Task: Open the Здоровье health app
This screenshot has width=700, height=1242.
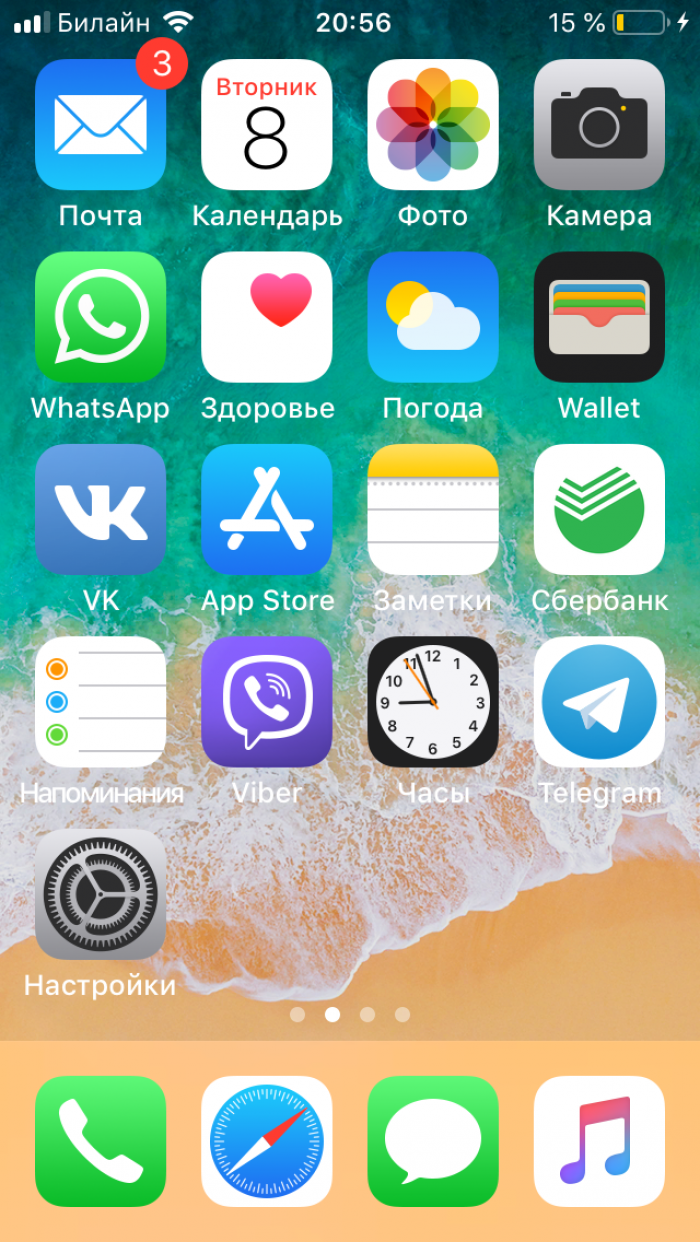Action: [266, 317]
